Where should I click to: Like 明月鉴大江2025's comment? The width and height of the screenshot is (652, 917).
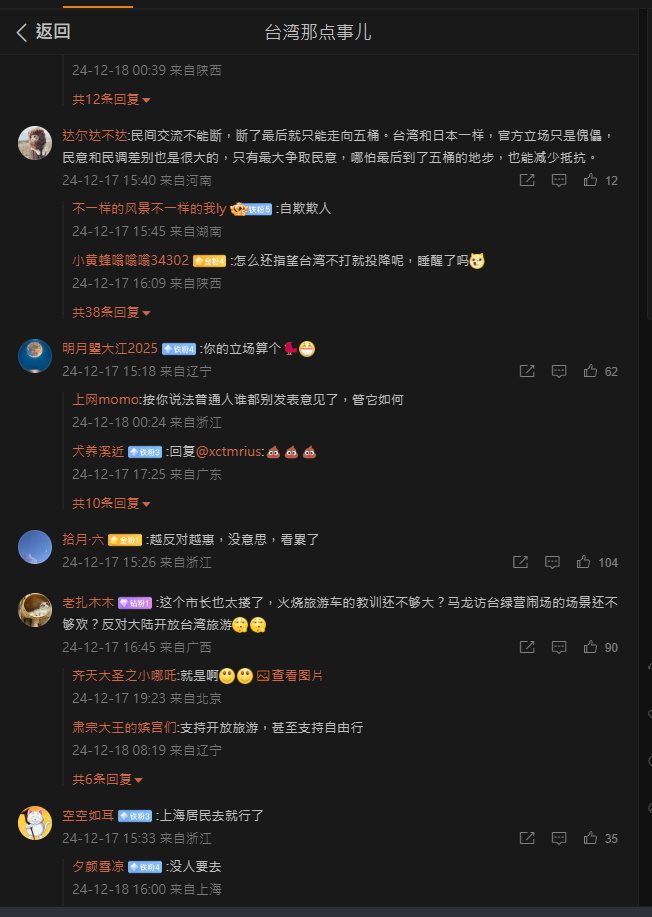[591, 371]
